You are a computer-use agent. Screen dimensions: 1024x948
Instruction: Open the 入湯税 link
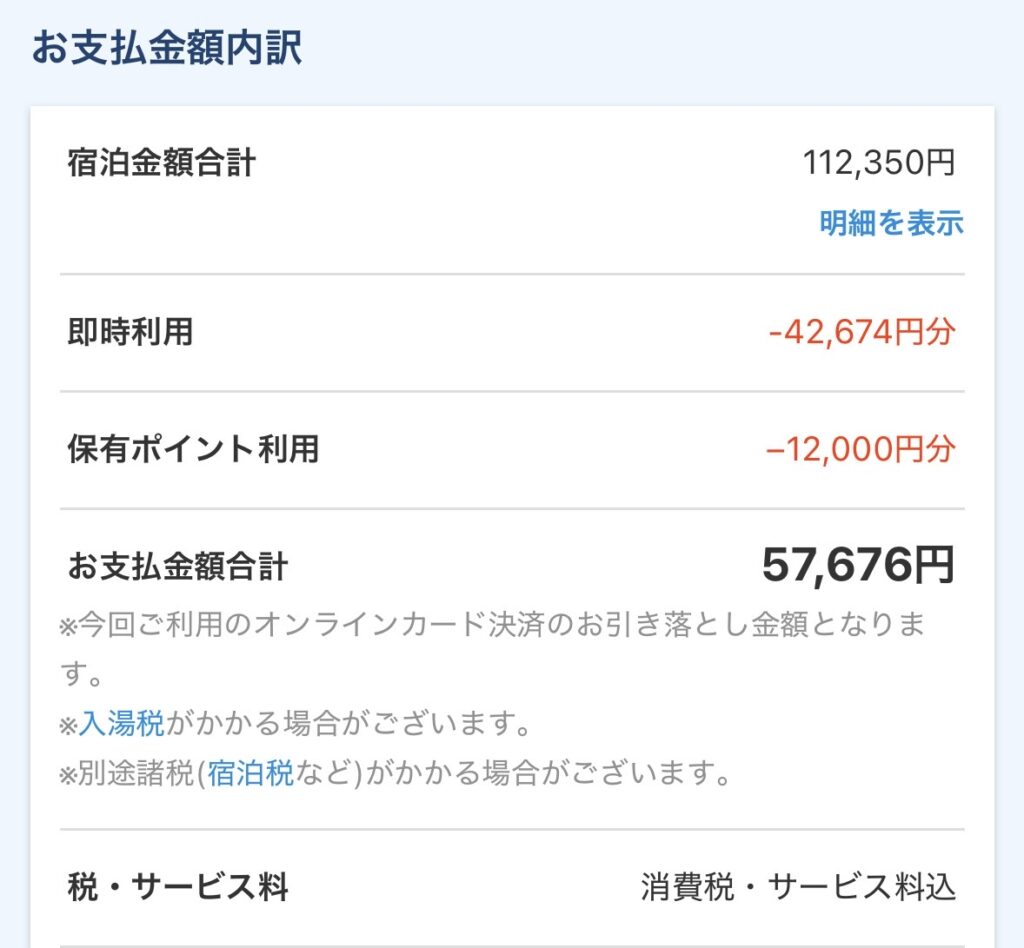click(122, 722)
